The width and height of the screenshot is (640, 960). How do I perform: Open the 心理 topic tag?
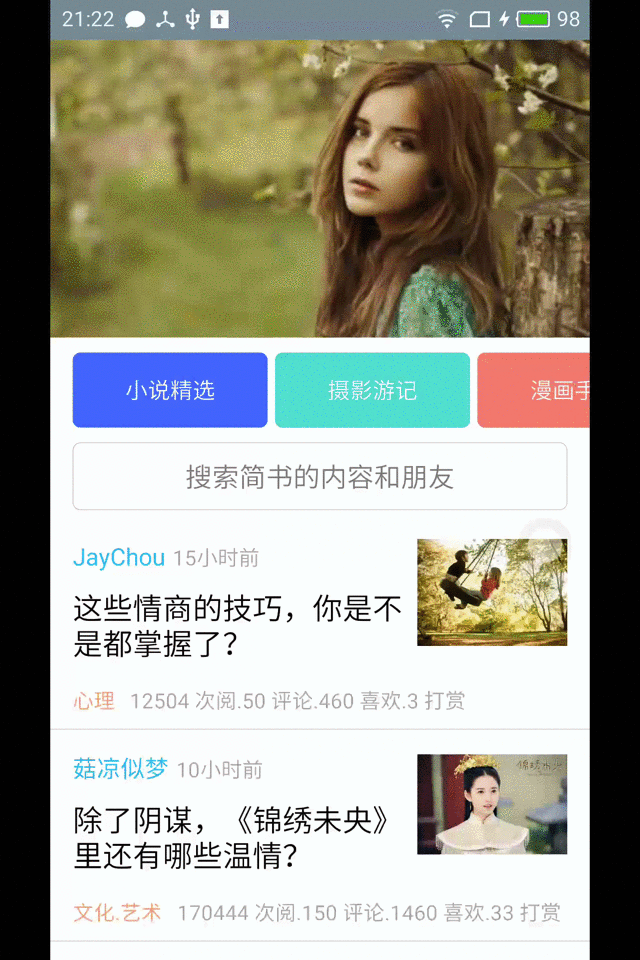[x=94, y=701]
